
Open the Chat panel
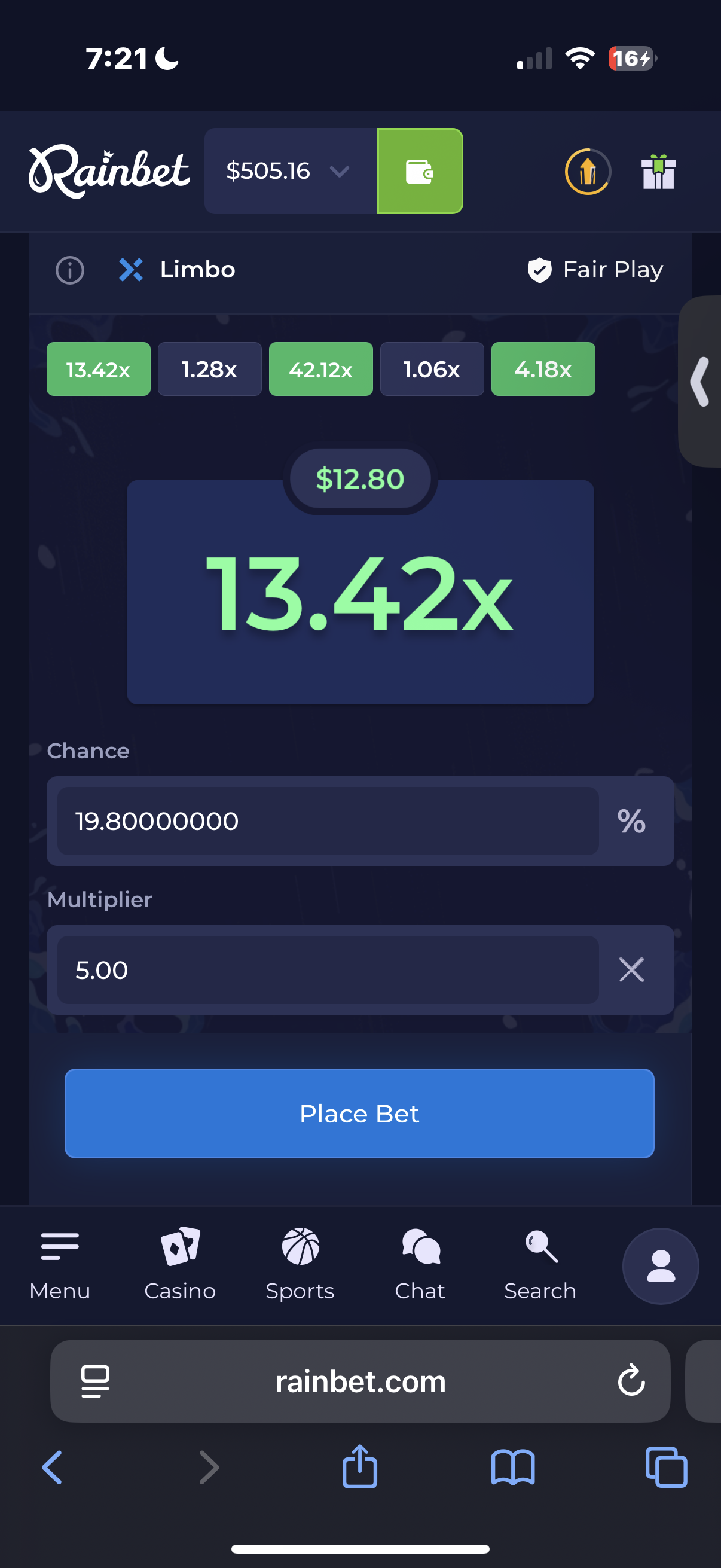pyautogui.click(x=420, y=1264)
